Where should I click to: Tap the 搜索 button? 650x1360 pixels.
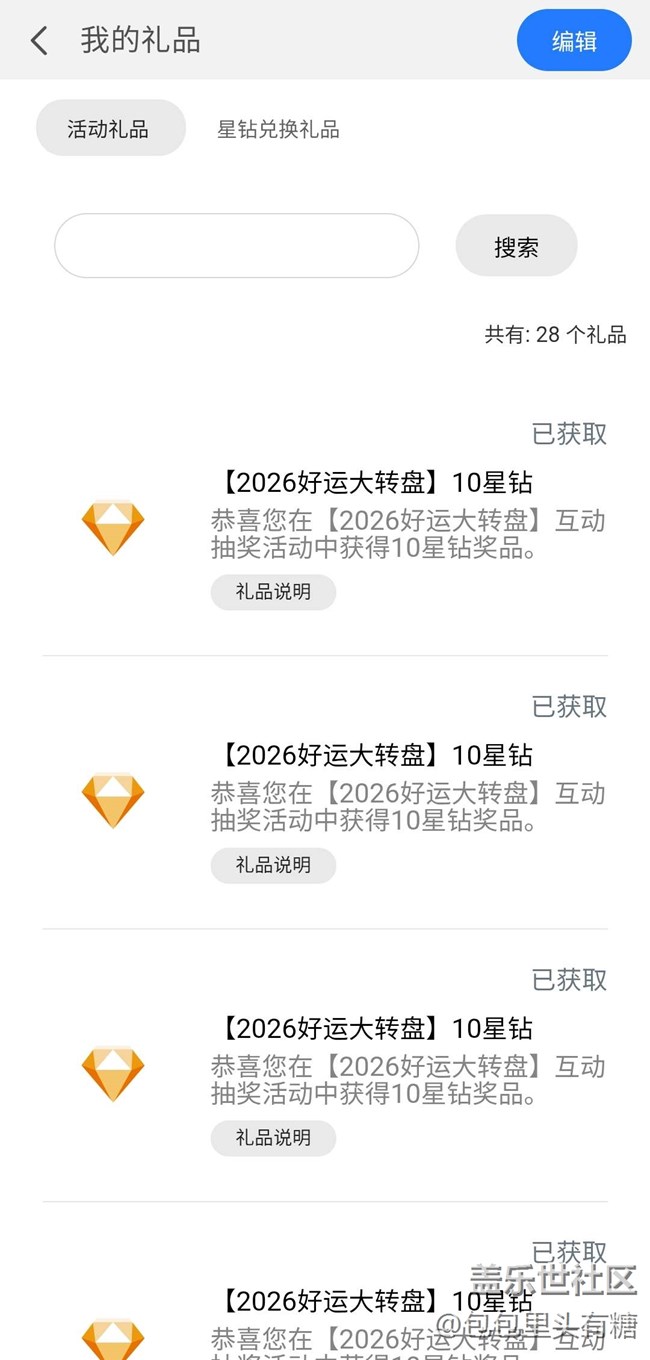[516, 246]
